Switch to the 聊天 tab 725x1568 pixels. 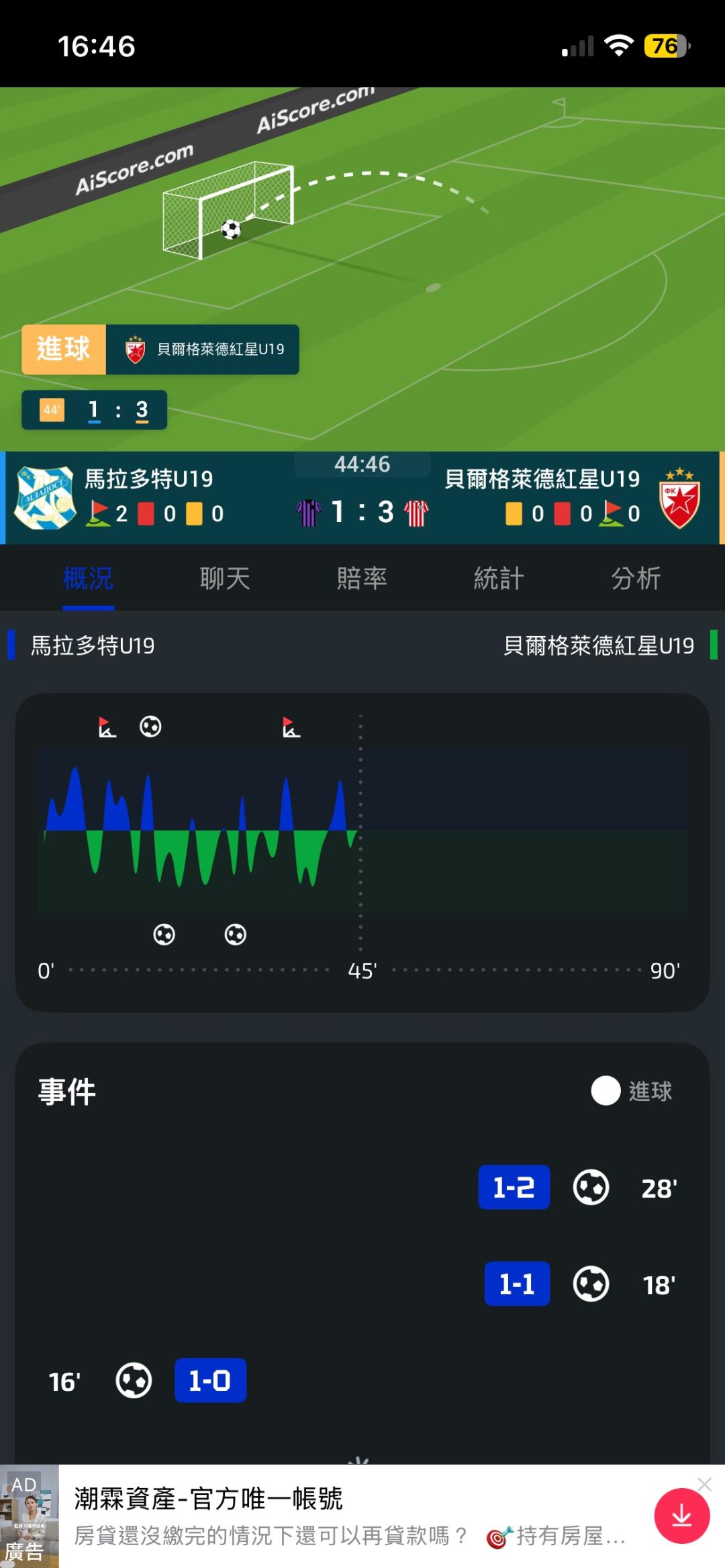[225, 578]
